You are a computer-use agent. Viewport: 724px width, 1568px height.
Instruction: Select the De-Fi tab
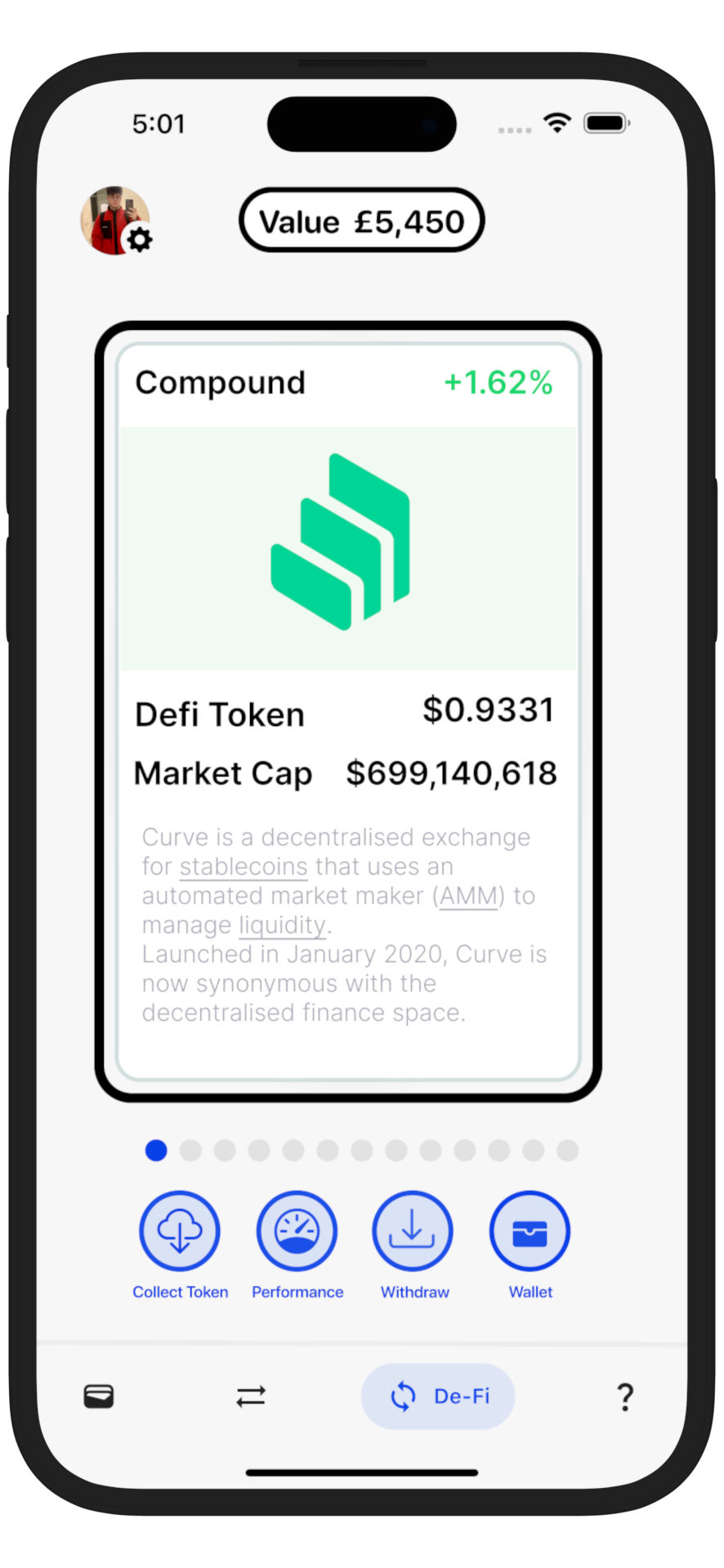[x=438, y=1396]
